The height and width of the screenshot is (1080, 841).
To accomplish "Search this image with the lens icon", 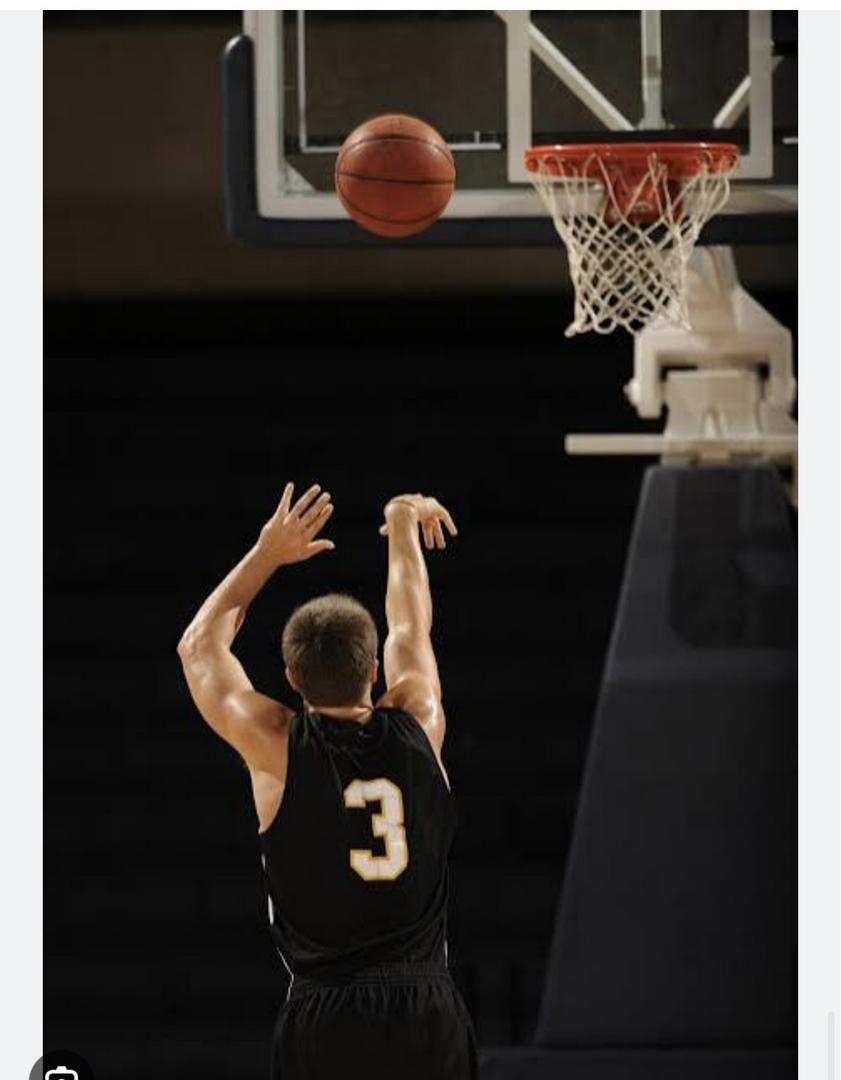I will pyautogui.click(x=62, y=1070).
